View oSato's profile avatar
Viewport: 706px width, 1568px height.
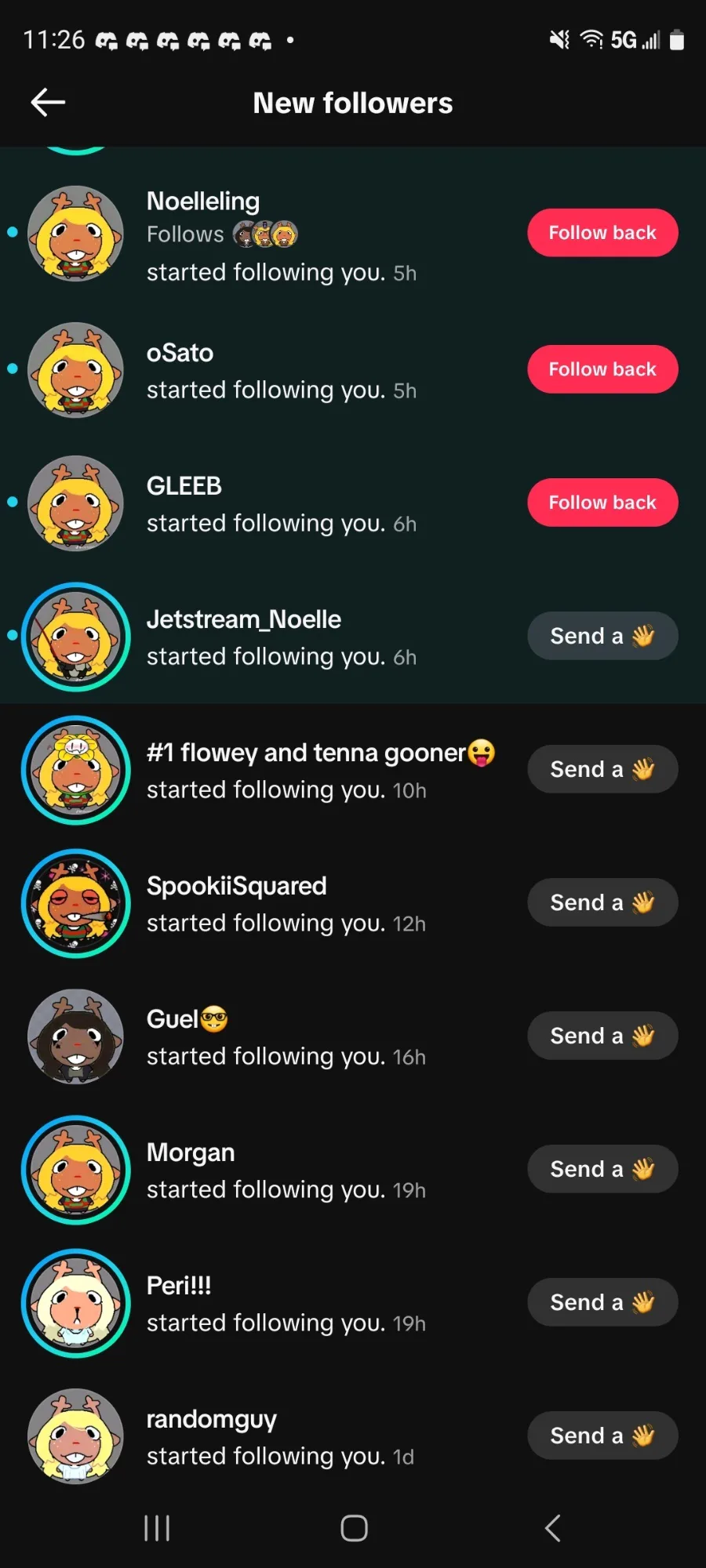tap(75, 370)
